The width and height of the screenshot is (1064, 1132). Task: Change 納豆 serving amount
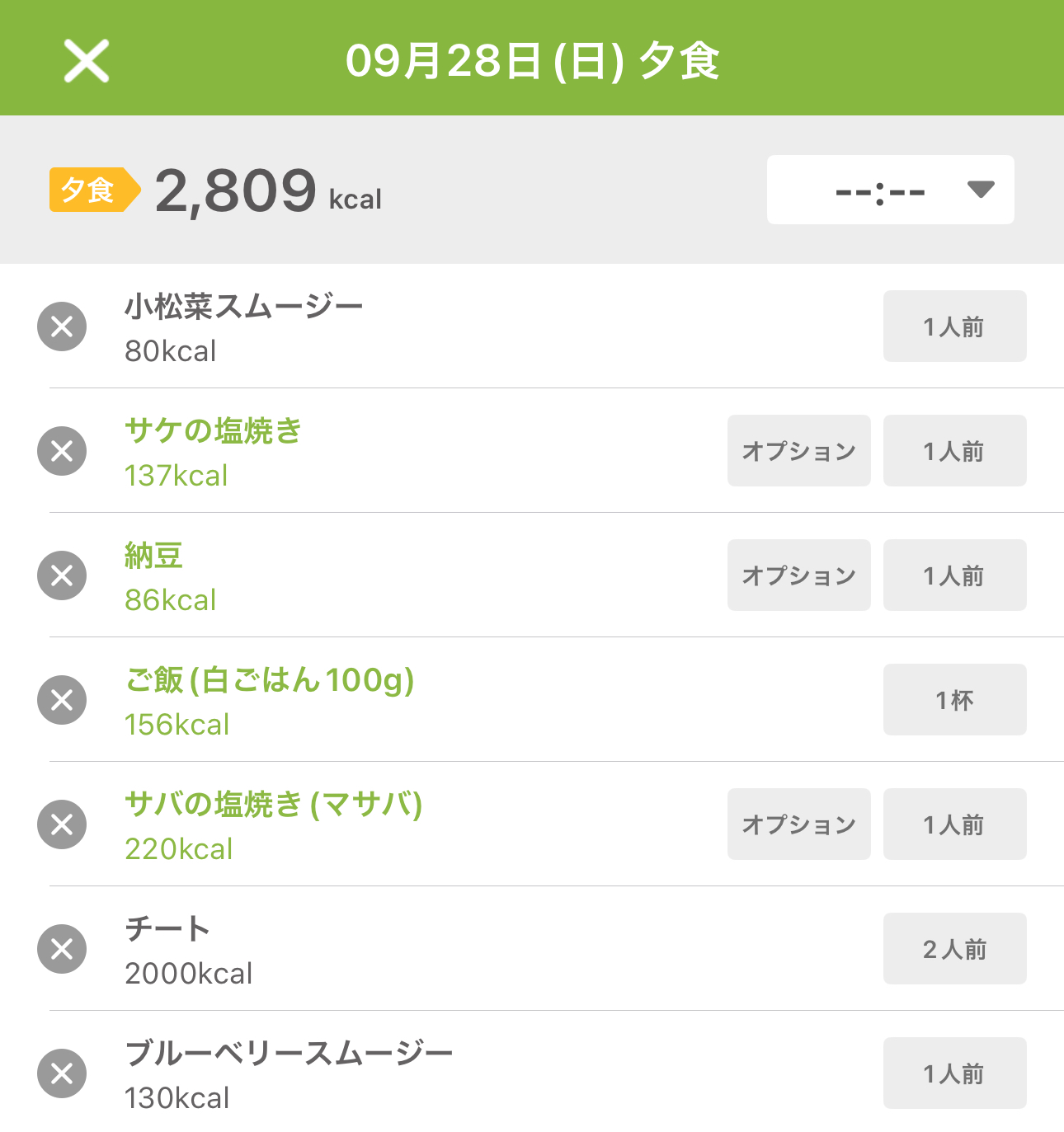(954, 575)
